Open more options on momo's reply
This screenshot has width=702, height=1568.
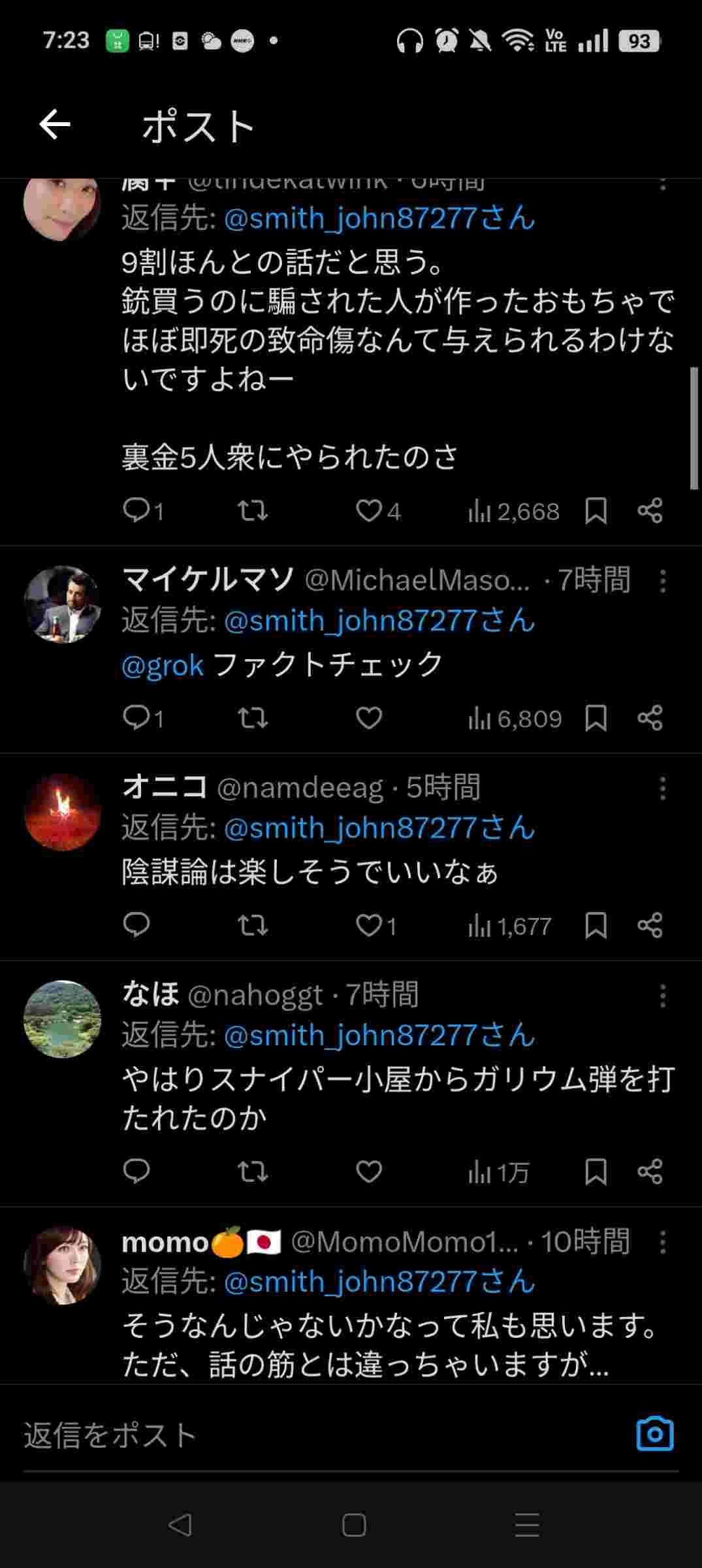[x=662, y=1242]
